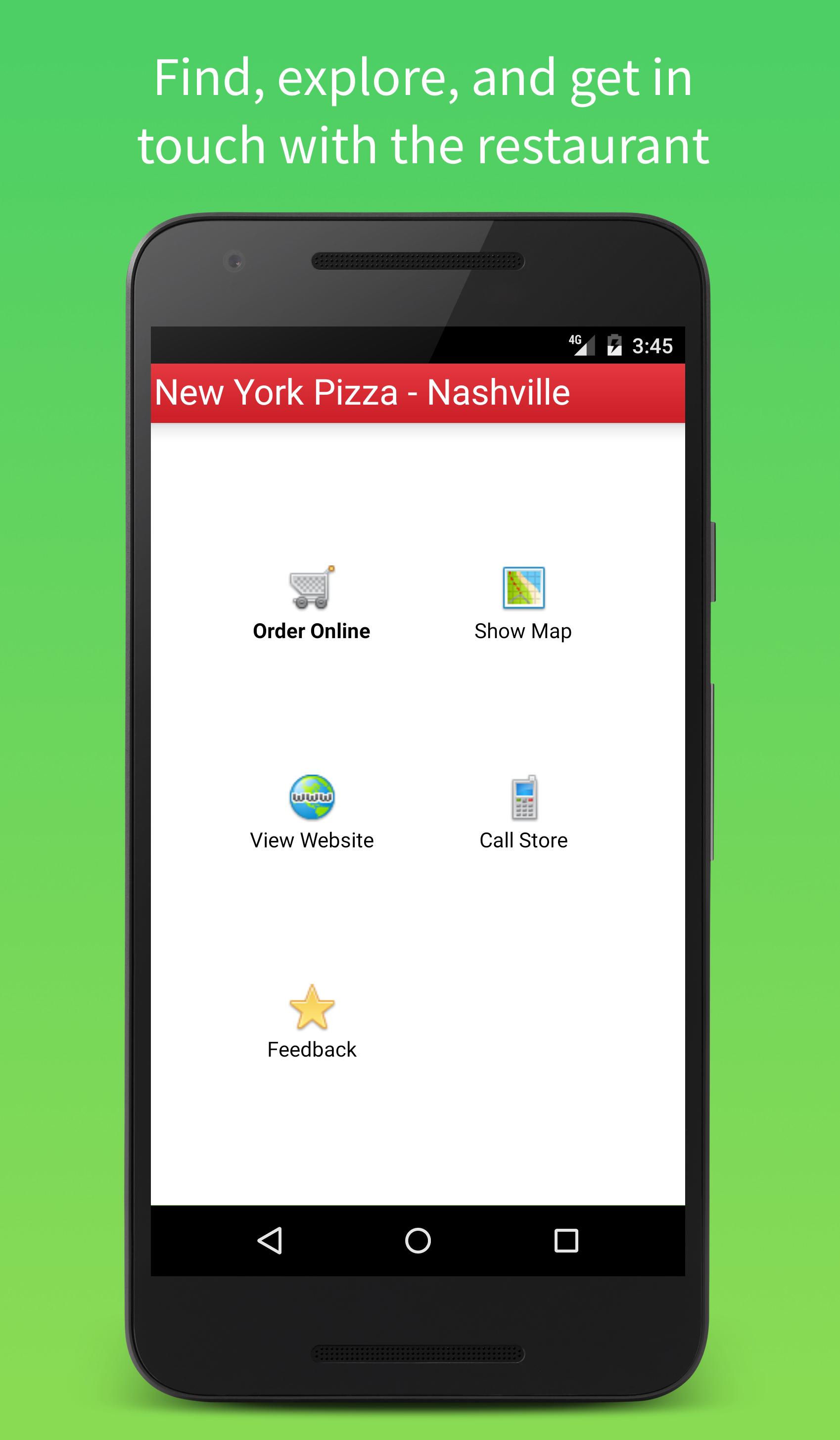Click the View Website link
The width and height of the screenshot is (840, 1440).
[312, 840]
